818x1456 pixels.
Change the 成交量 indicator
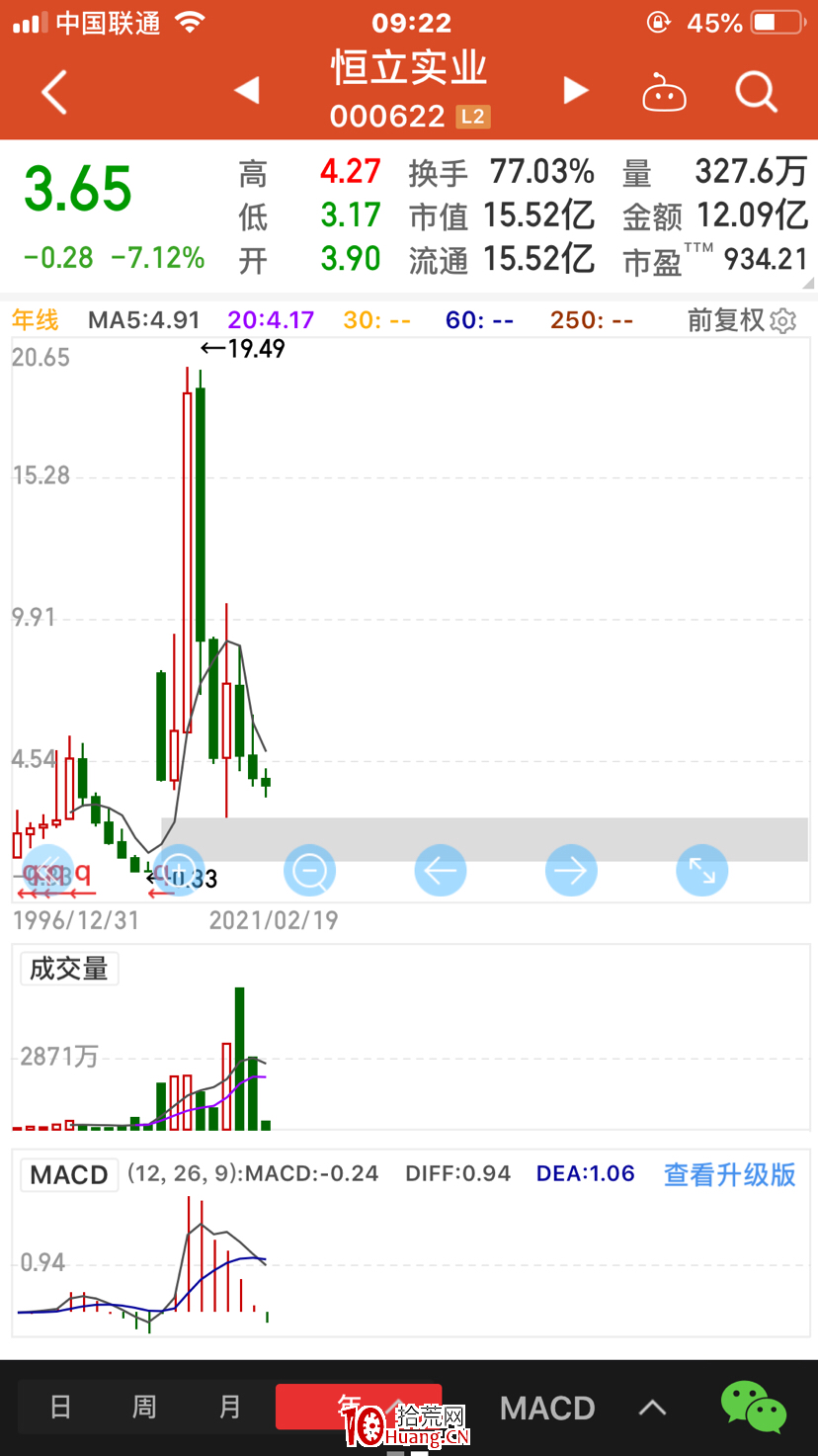[x=69, y=969]
